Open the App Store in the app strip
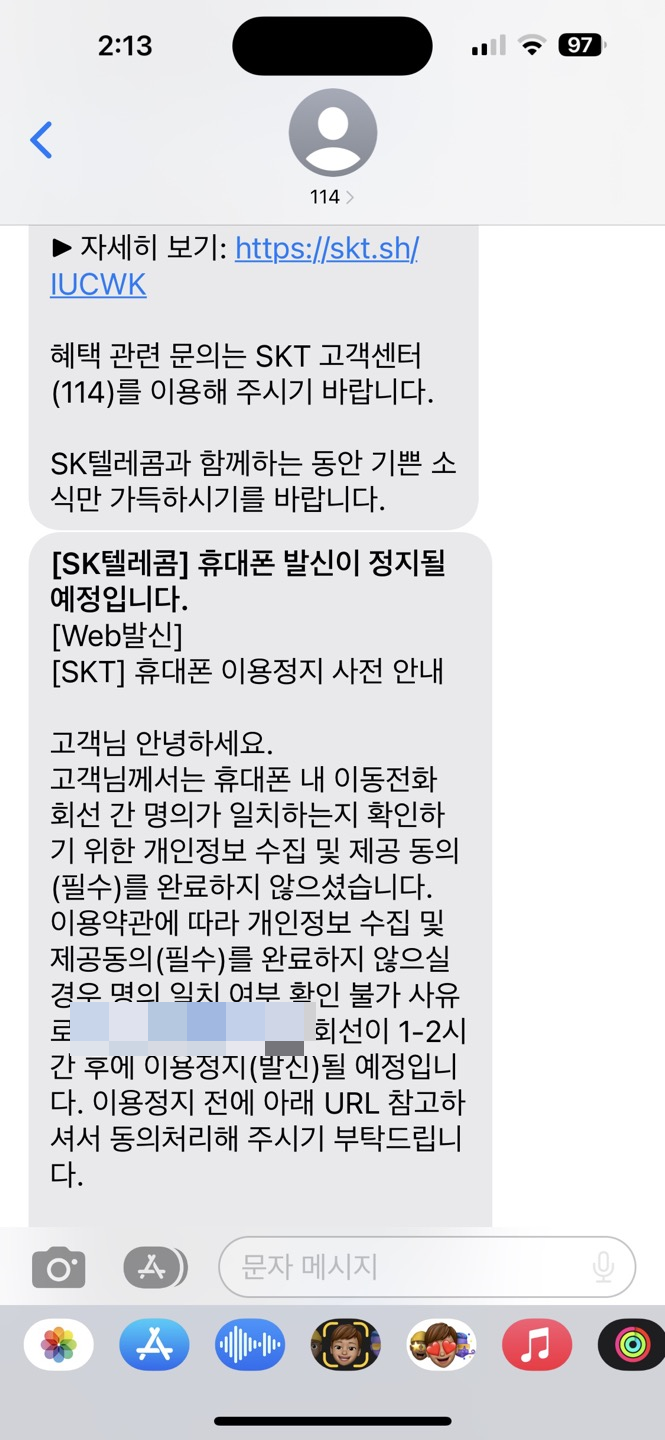The image size is (665, 1440). (154, 1345)
